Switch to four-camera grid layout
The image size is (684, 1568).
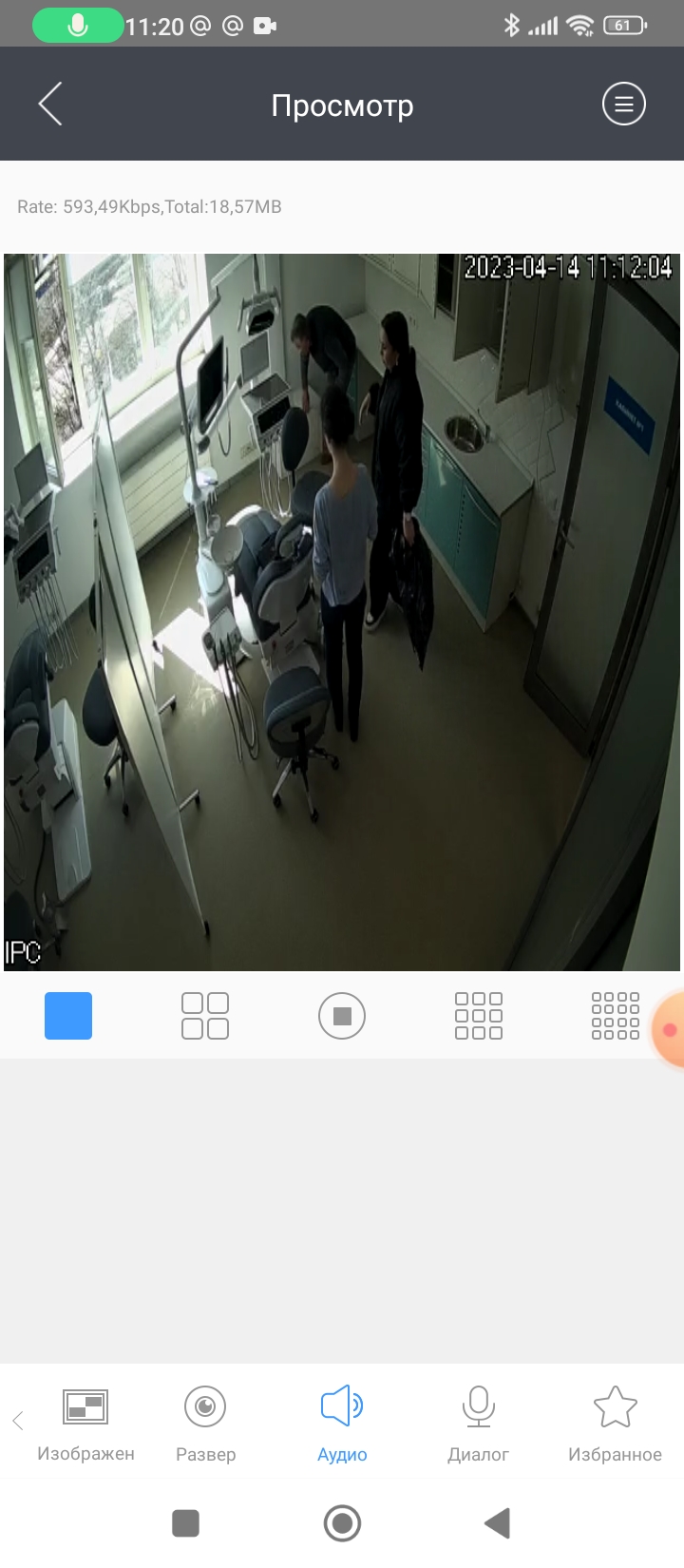click(205, 1015)
